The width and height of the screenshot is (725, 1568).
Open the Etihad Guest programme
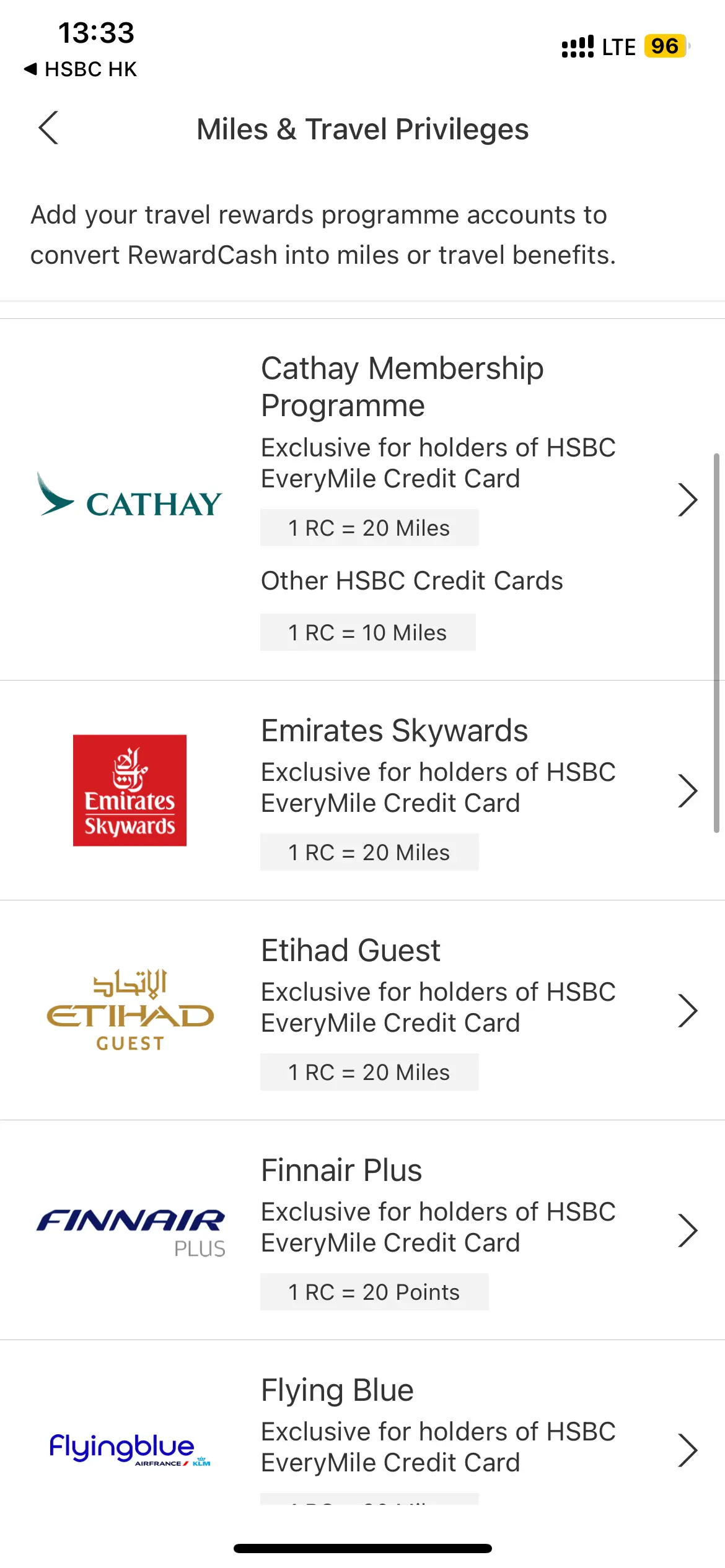click(362, 1010)
